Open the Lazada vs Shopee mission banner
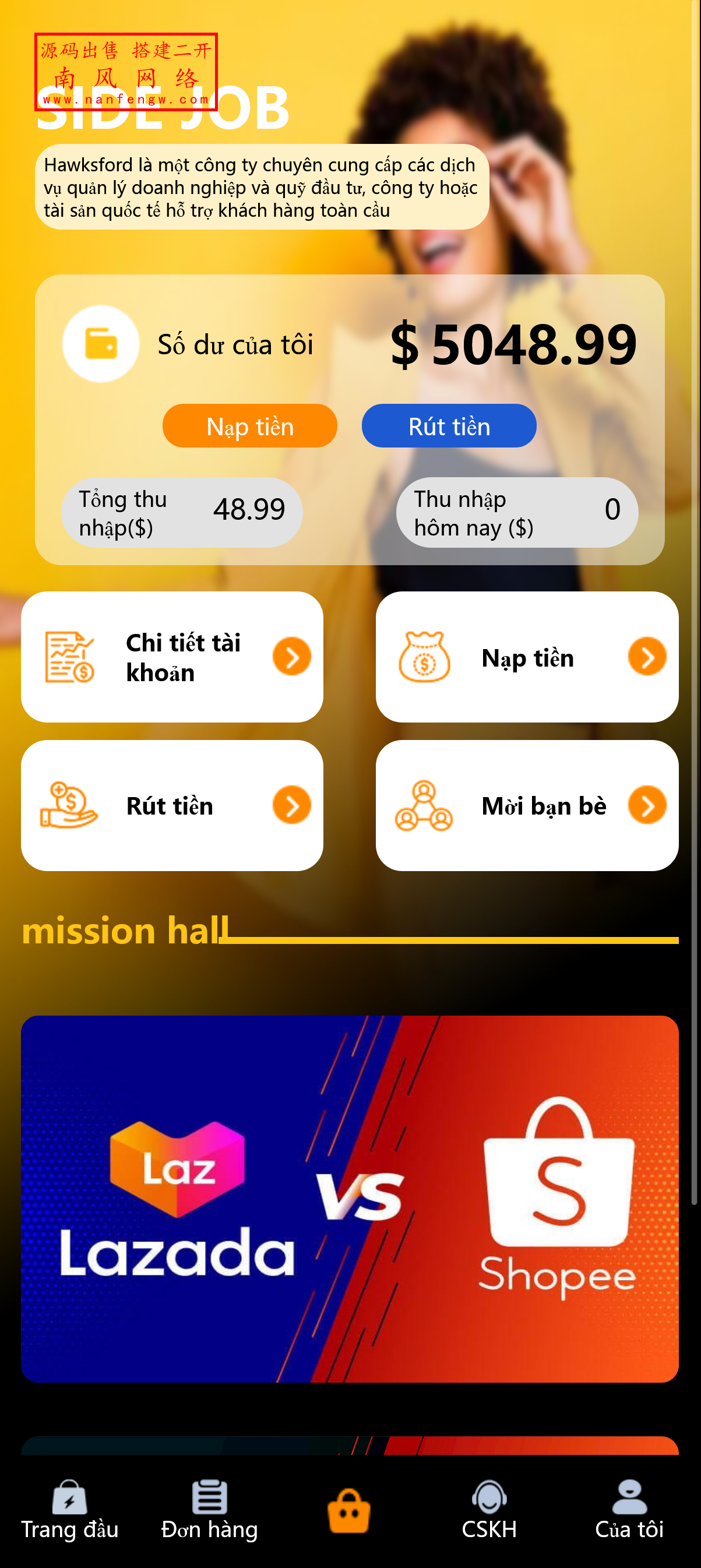 (350, 1198)
